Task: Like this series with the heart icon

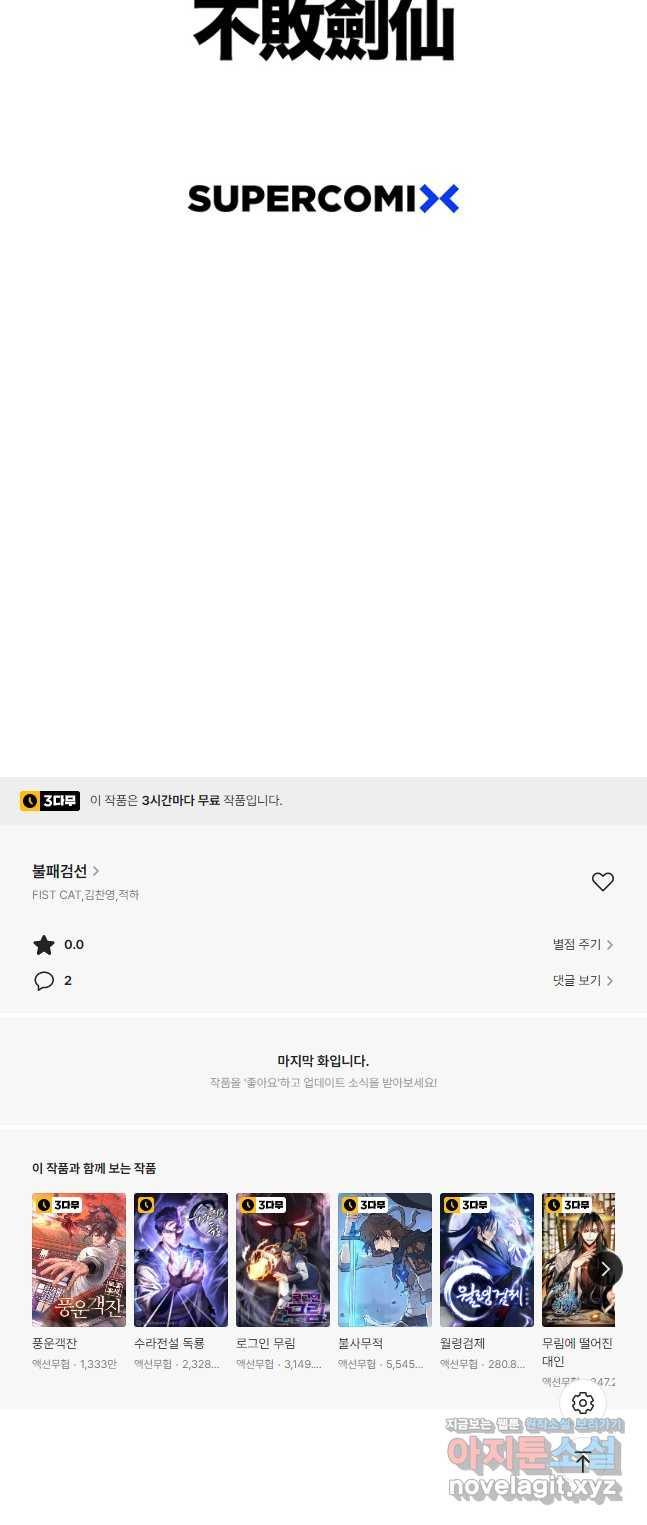Action: pyautogui.click(x=602, y=881)
